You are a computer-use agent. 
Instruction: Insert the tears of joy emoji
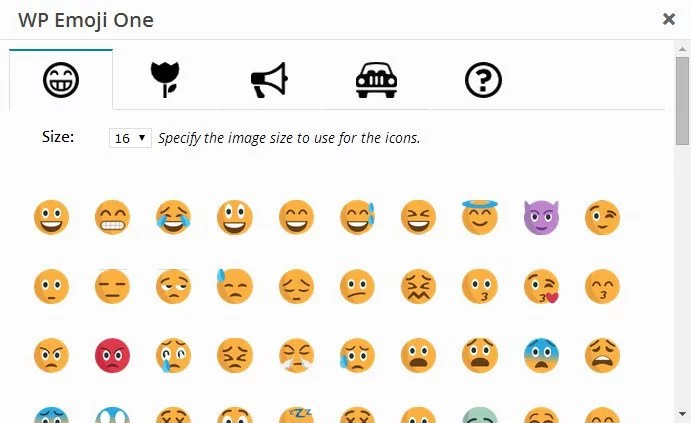coord(173,217)
